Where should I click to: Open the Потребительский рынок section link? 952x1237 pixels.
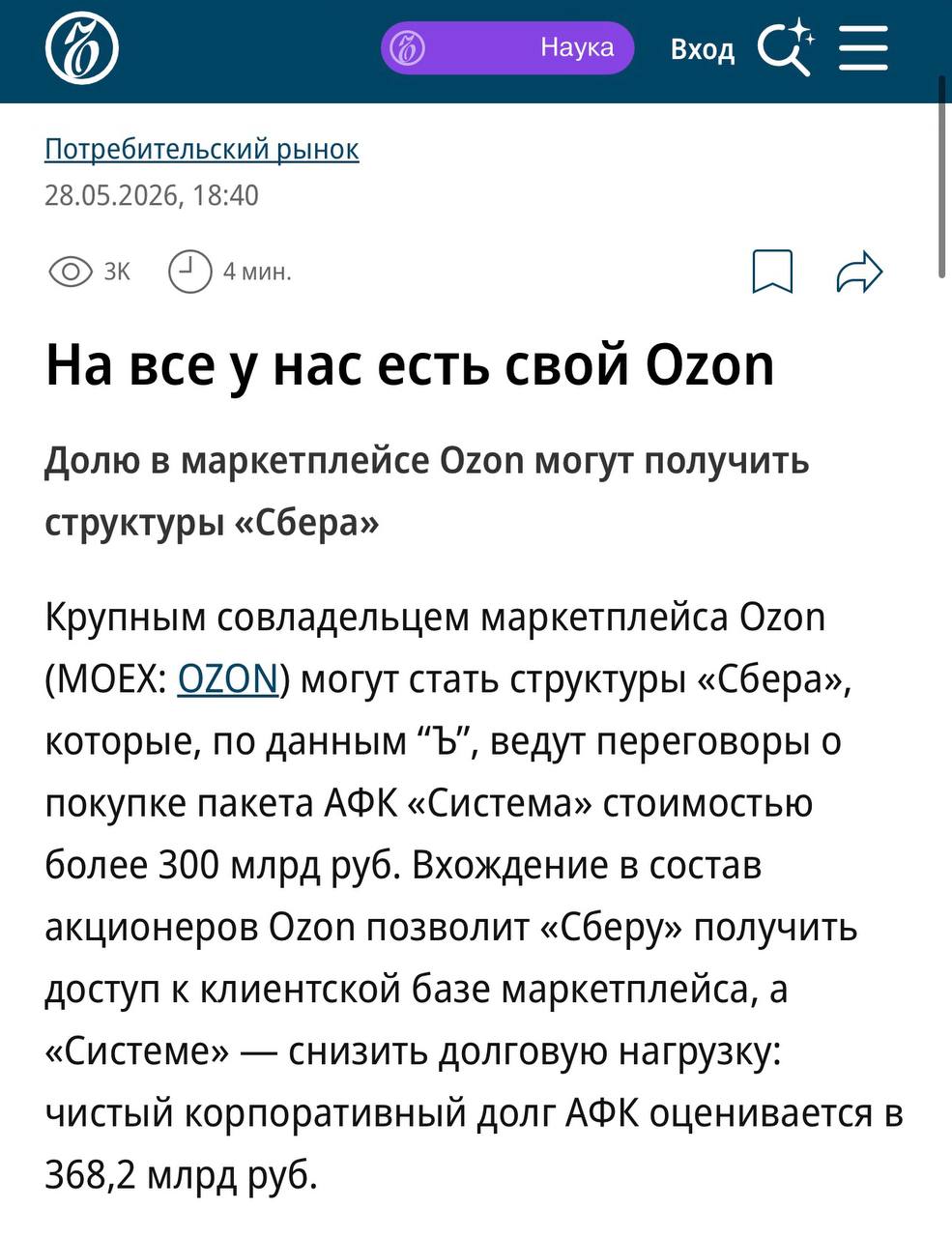[202, 149]
